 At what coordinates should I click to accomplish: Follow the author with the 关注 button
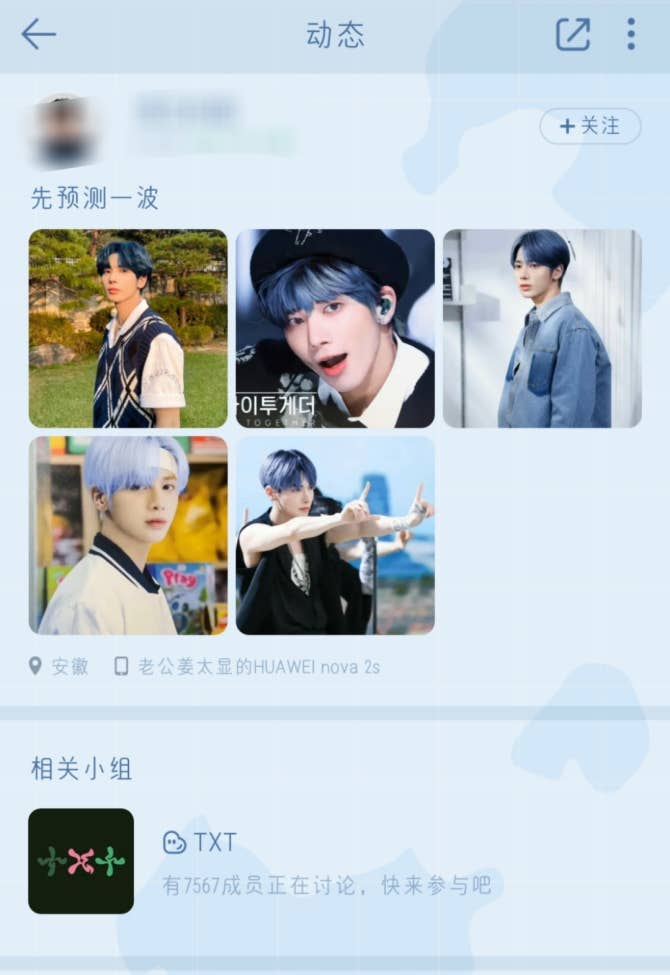click(590, 126)
